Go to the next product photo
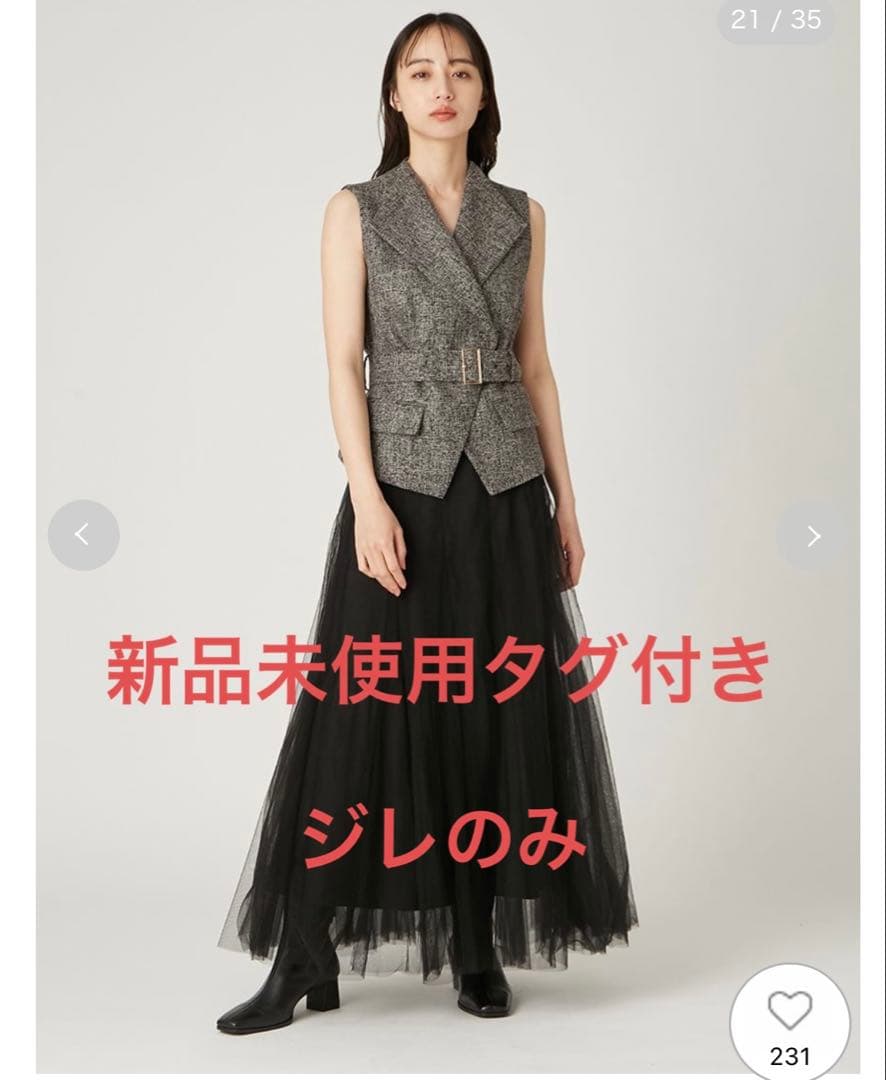This screenshot has height=1080, width=886. tap(813, 536)
